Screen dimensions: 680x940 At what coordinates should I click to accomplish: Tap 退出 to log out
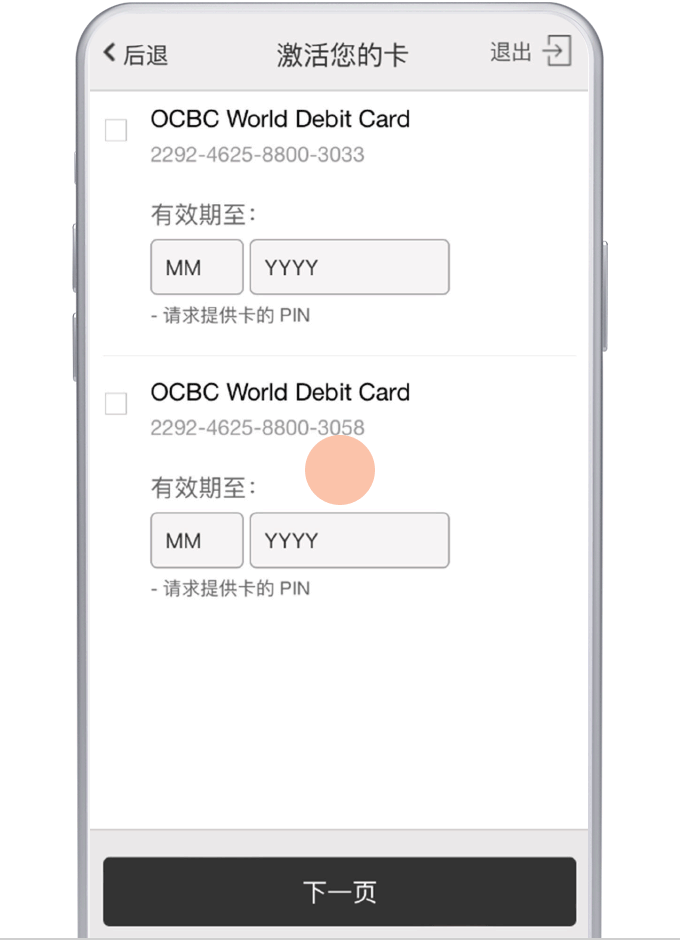530,52
